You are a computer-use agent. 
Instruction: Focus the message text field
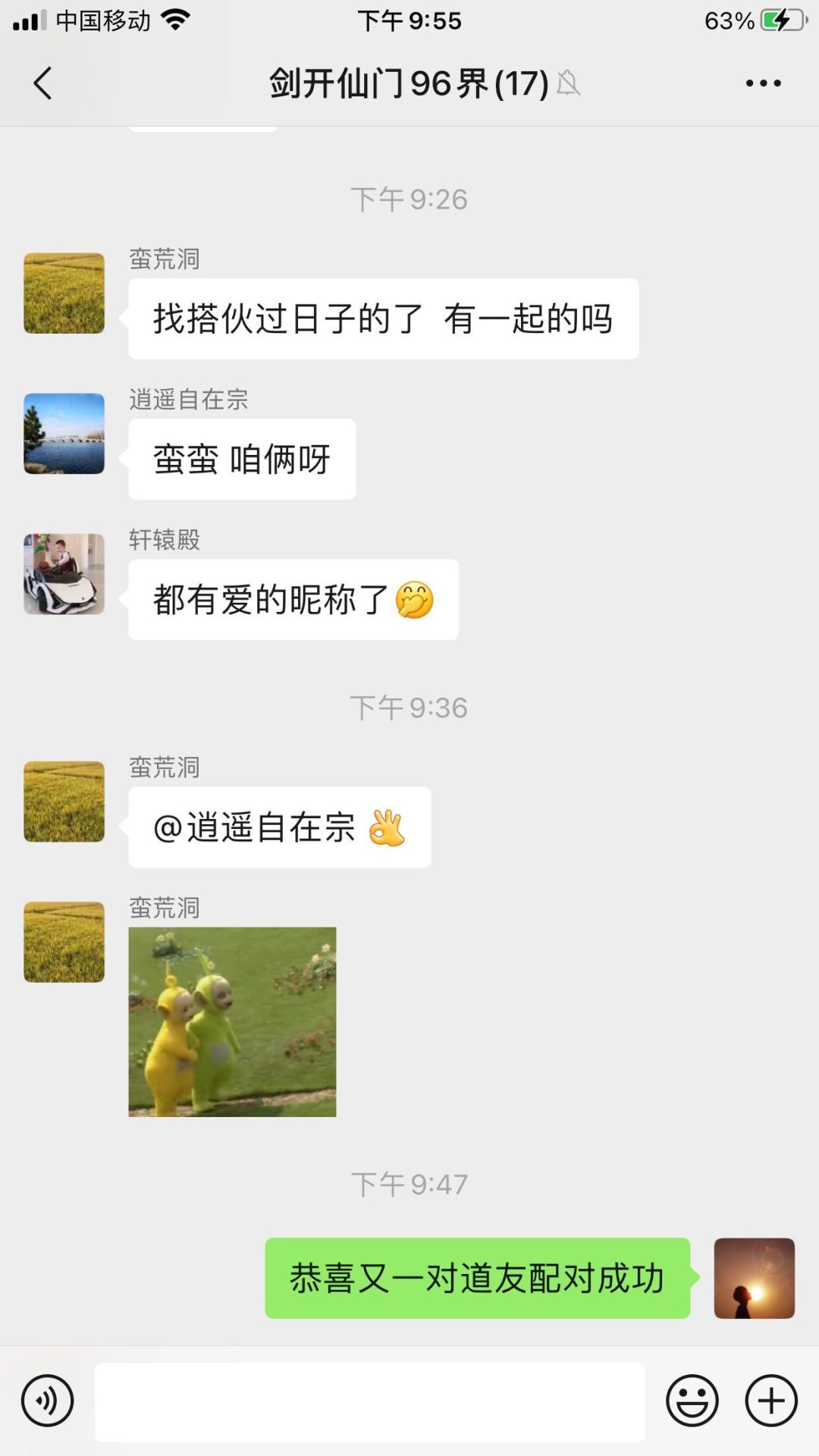(x=369, y=1402)
